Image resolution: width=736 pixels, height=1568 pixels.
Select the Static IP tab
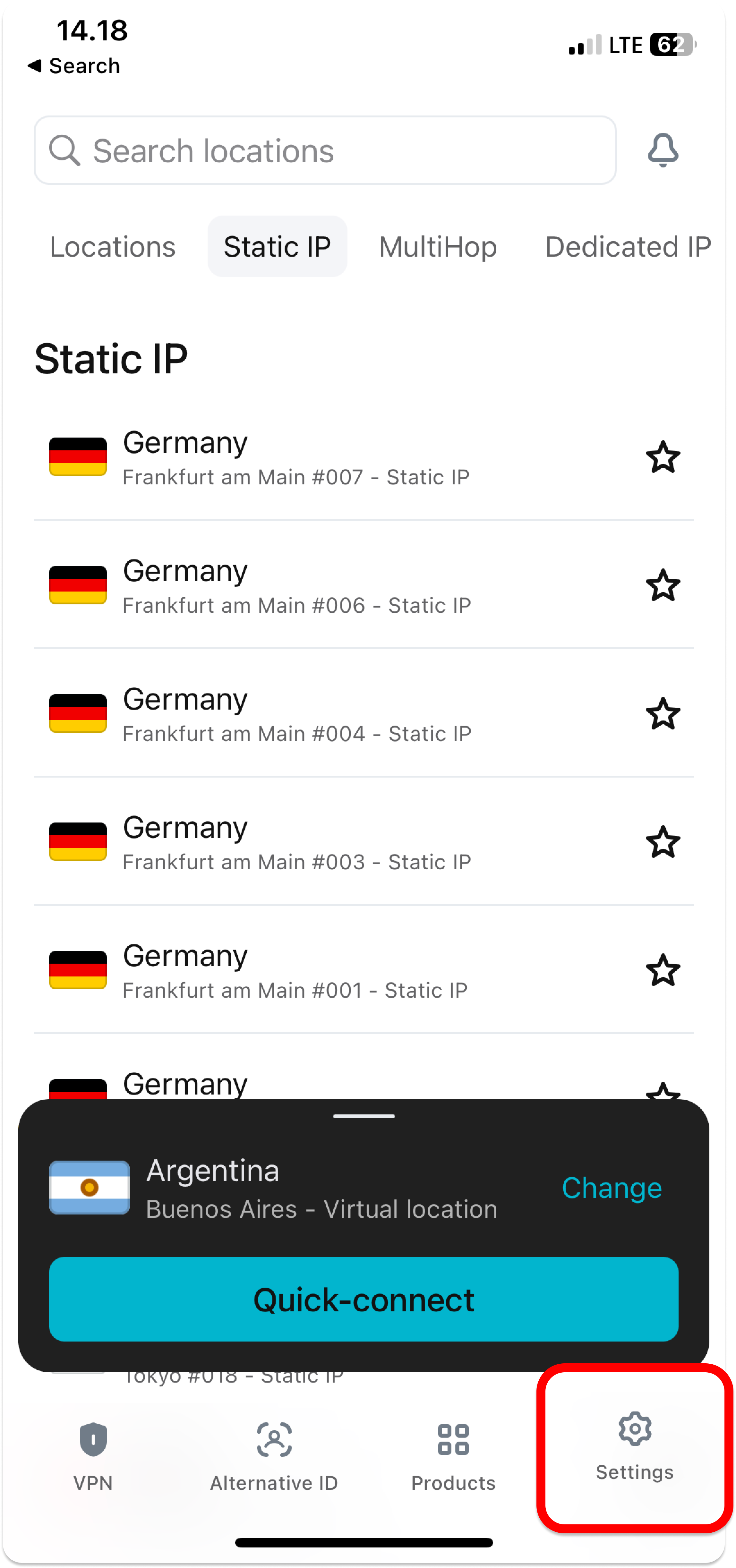click(x=277, y=246)
